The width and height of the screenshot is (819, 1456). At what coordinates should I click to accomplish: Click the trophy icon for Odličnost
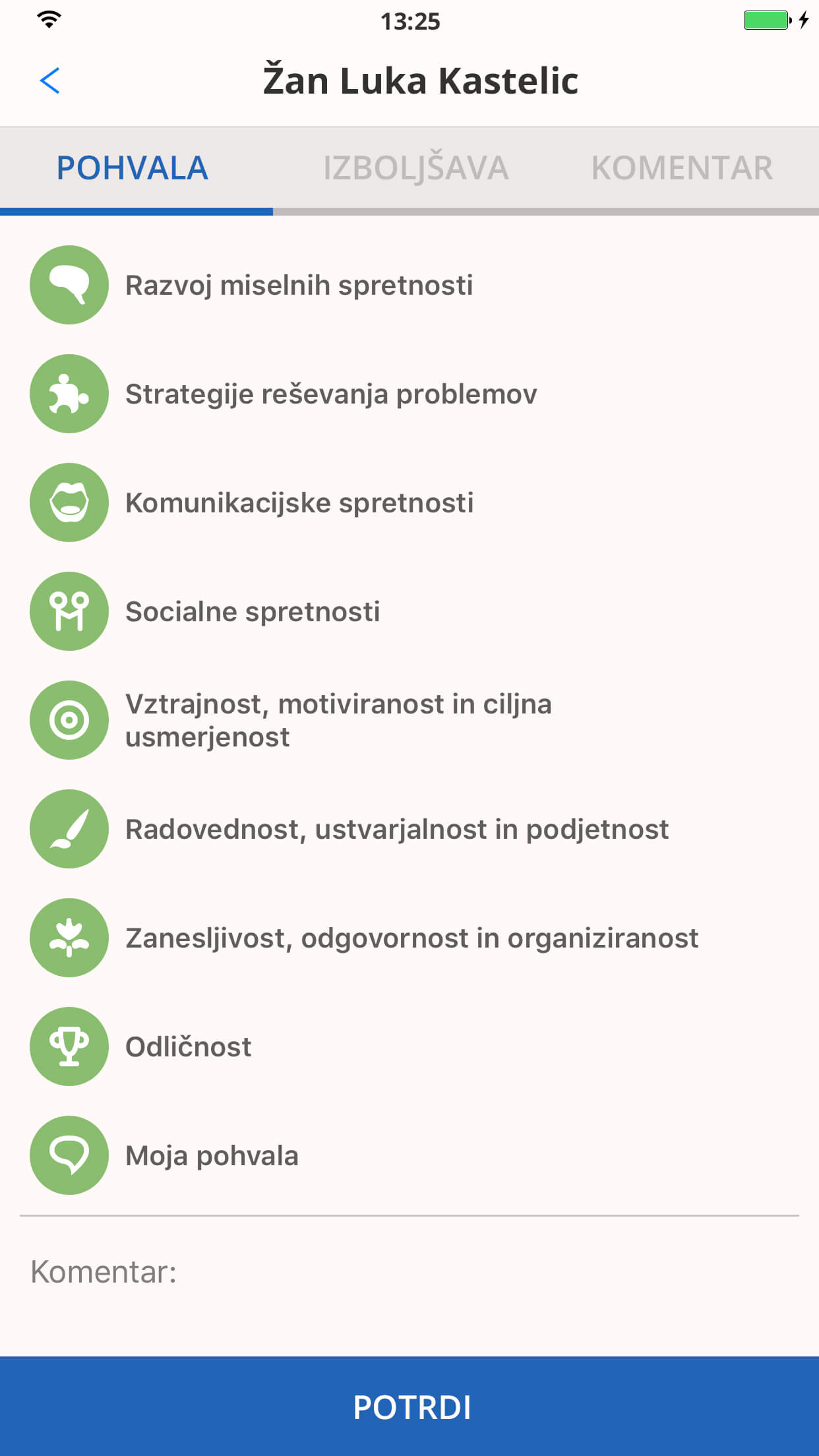(69, 1046)
